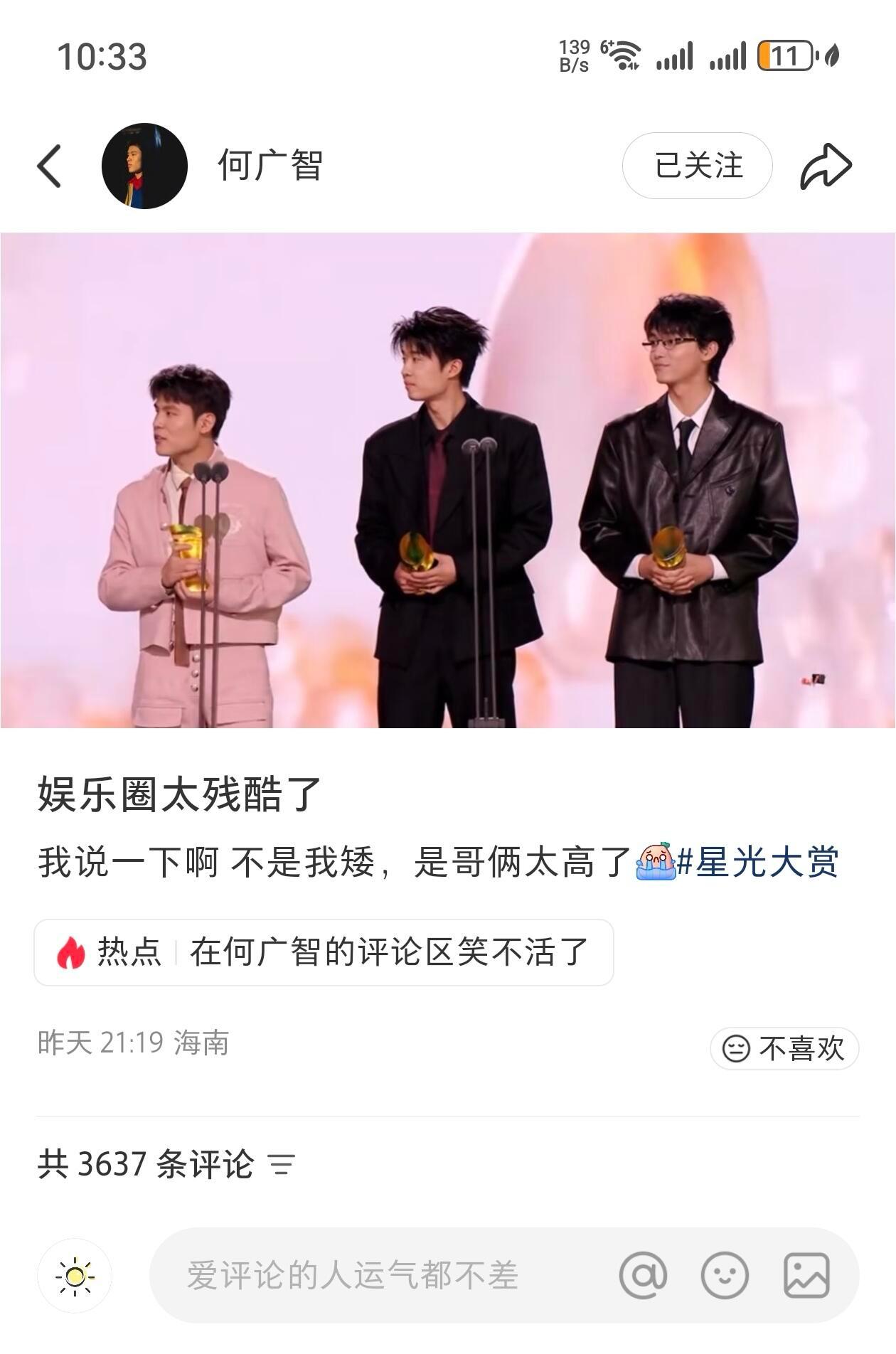
Task: Tap 已关注 to toggle follow status
Action: (x=698, y=164)
